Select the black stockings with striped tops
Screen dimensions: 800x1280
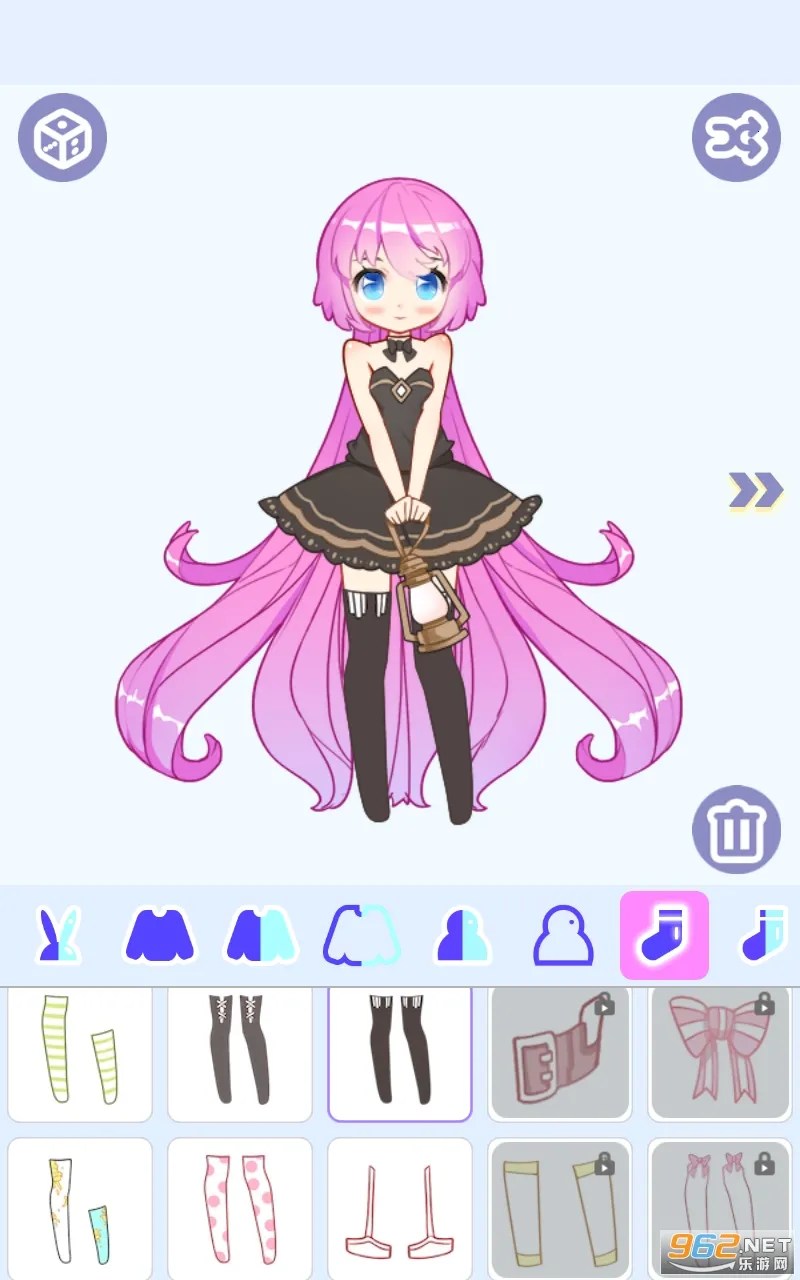click(x=400, y=1050)
